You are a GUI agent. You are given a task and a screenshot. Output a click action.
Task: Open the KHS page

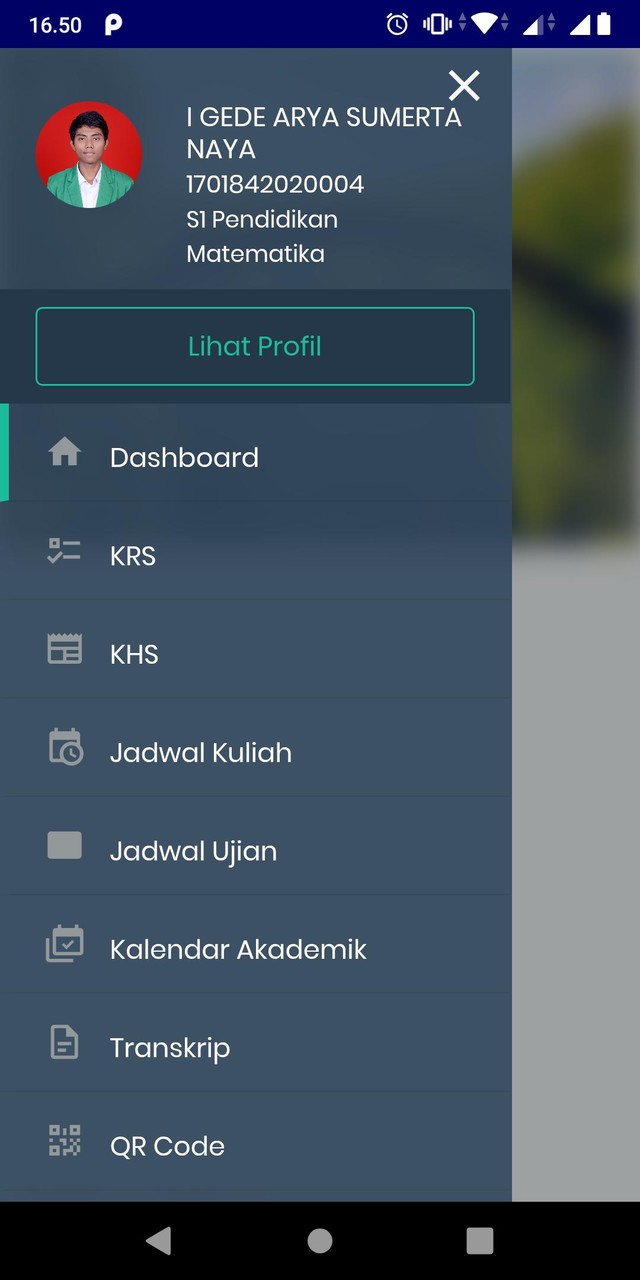(134, 654)
